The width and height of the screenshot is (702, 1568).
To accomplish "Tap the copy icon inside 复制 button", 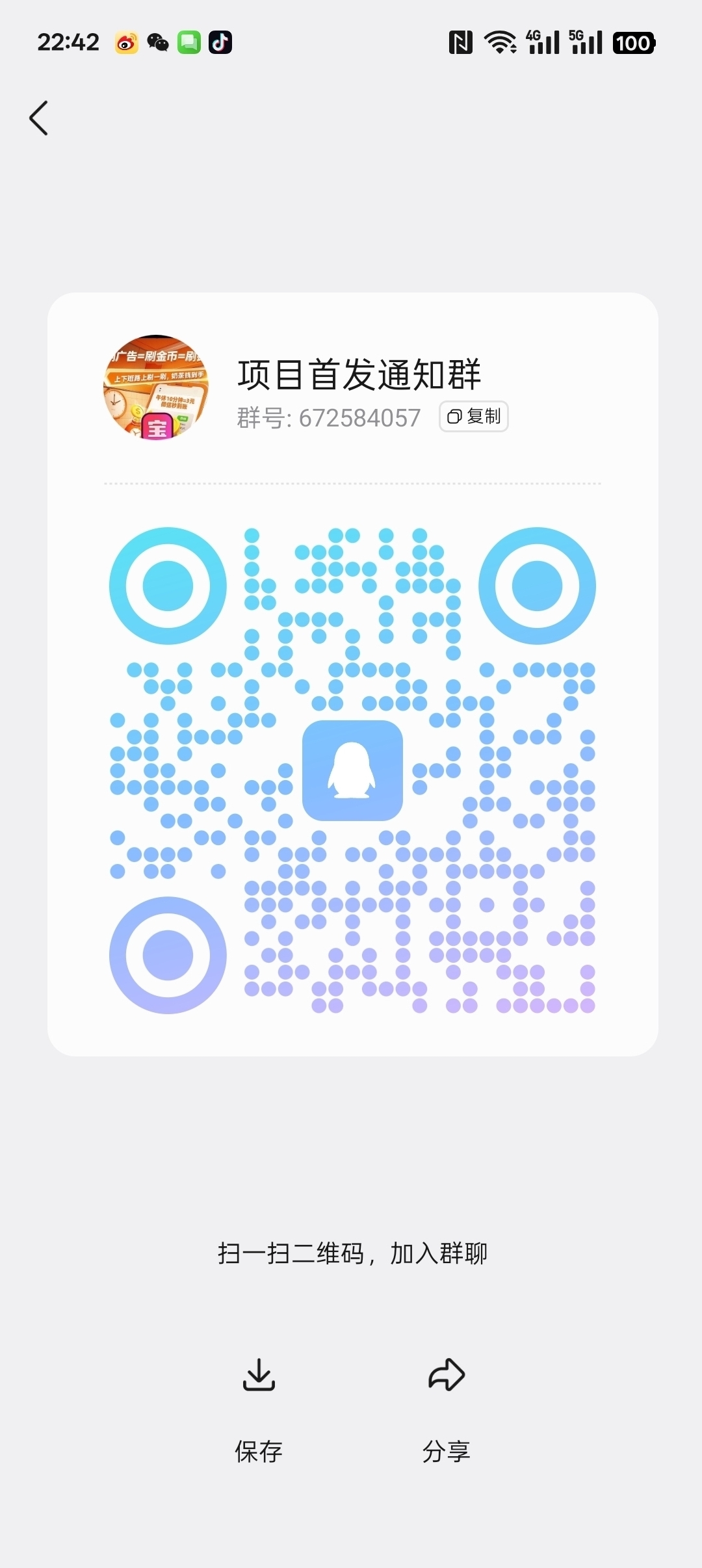I will click(455, 417).
